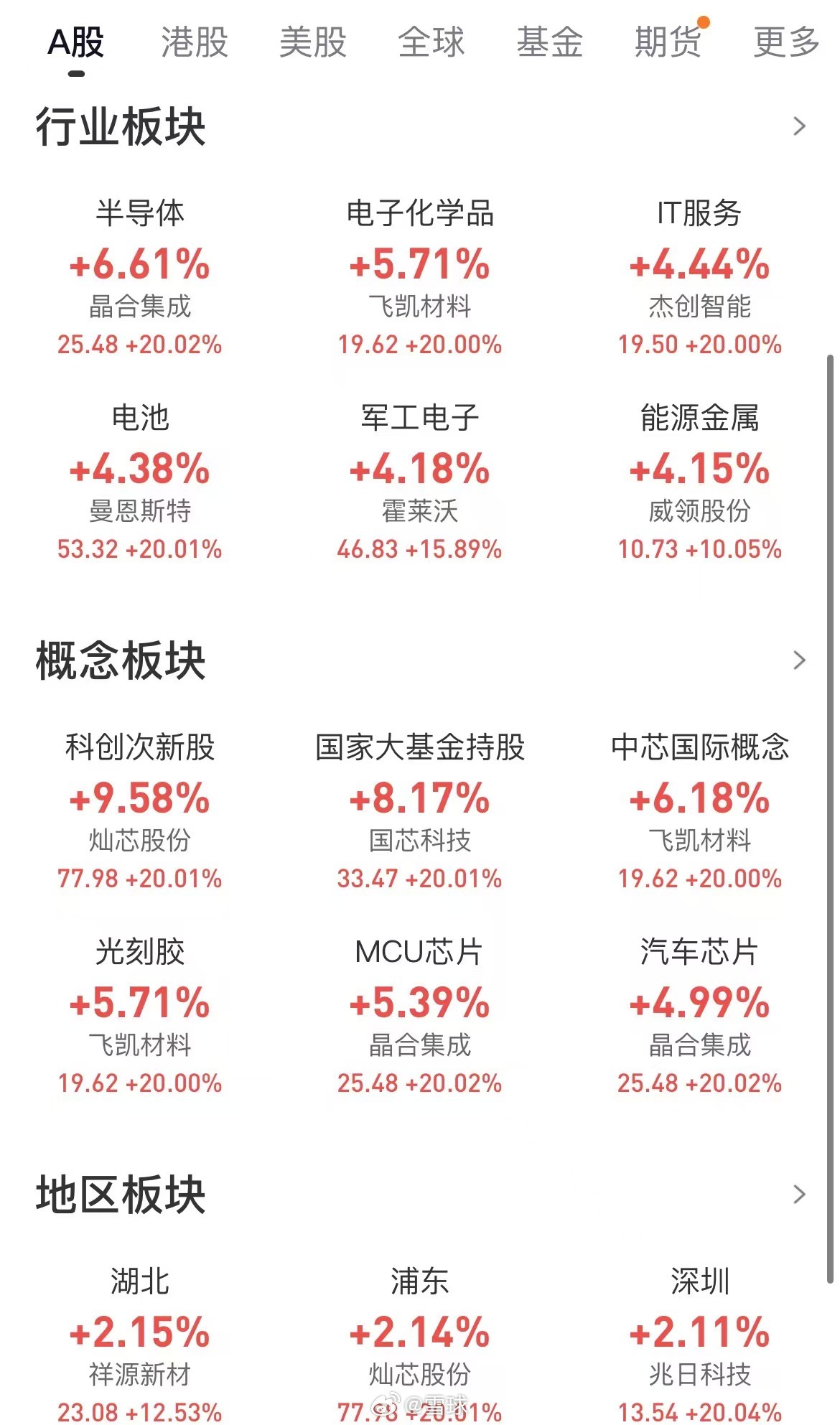This screenshot has height=1425, width=840.
Task: View the 能源金属 sector card
Action: click(700, 481)
